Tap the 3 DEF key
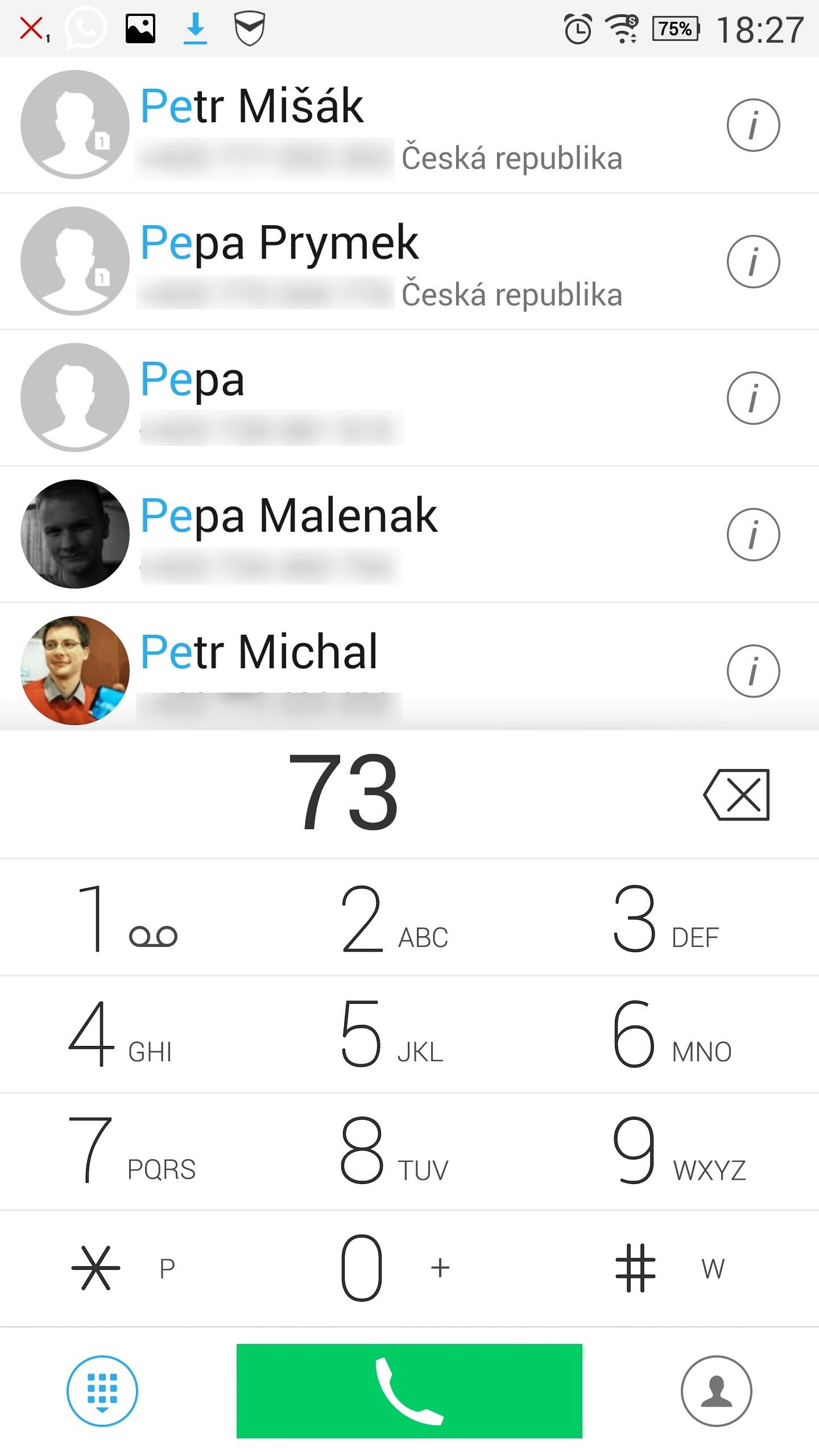 tap(682, 918)
